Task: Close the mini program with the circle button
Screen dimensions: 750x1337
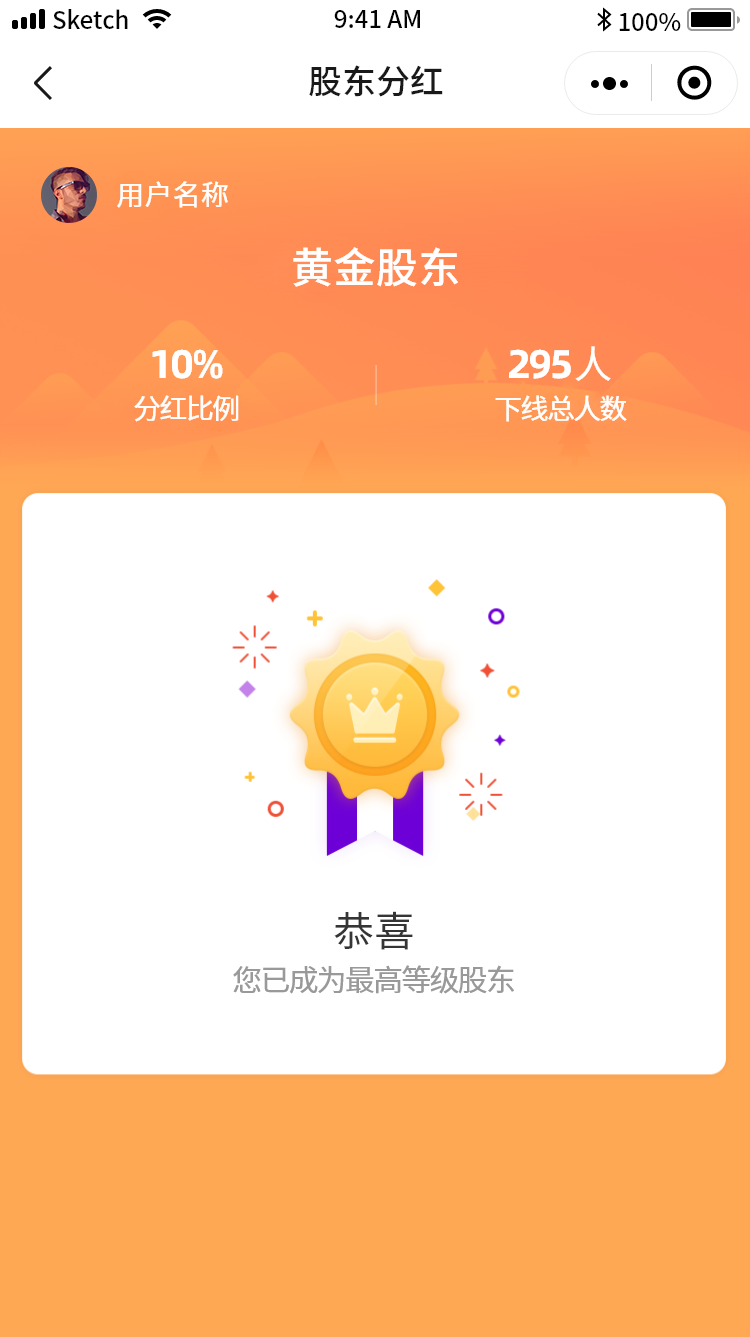Action: point(694,83)
